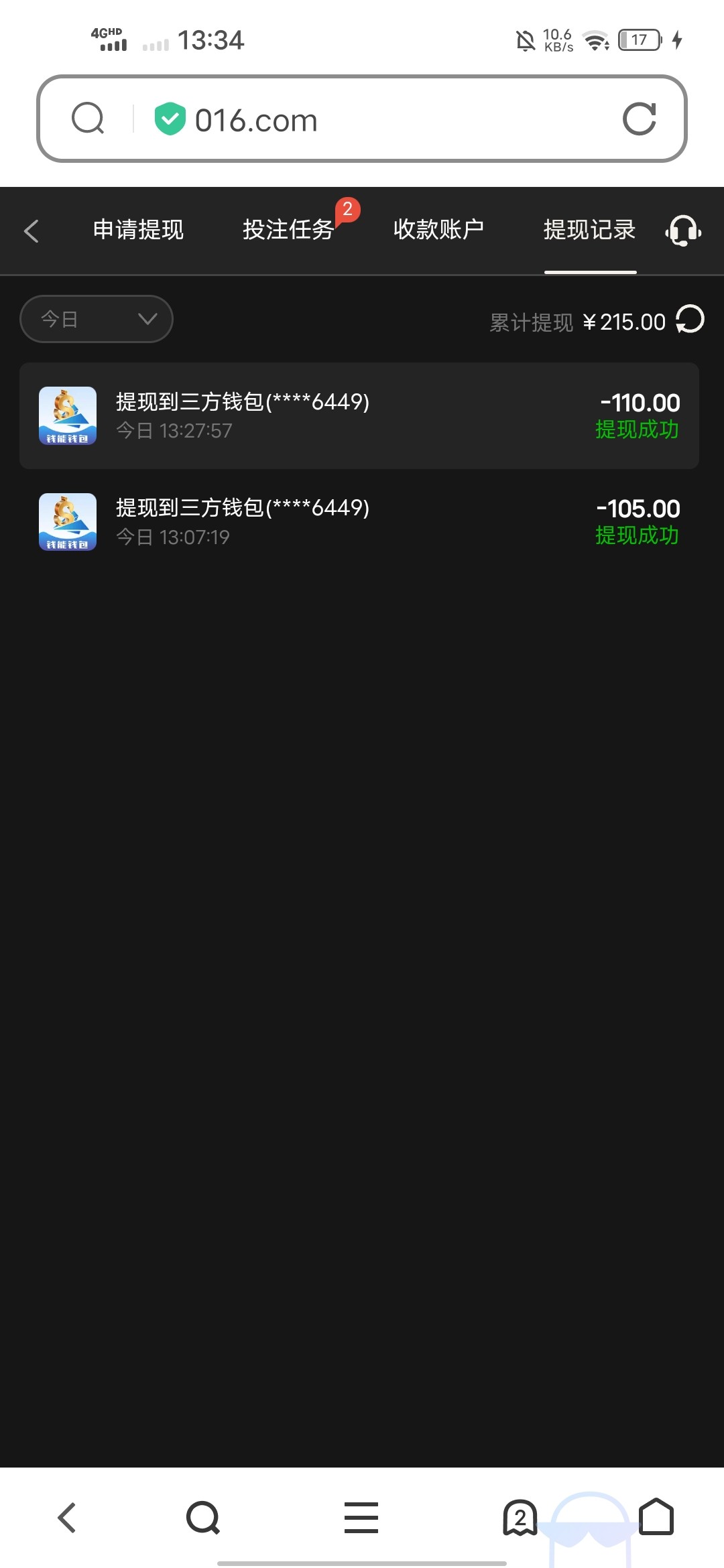This screenshot has width=724, height=1568.
Task: Switch to the 申请提现 tab
Action: point(138,230)
